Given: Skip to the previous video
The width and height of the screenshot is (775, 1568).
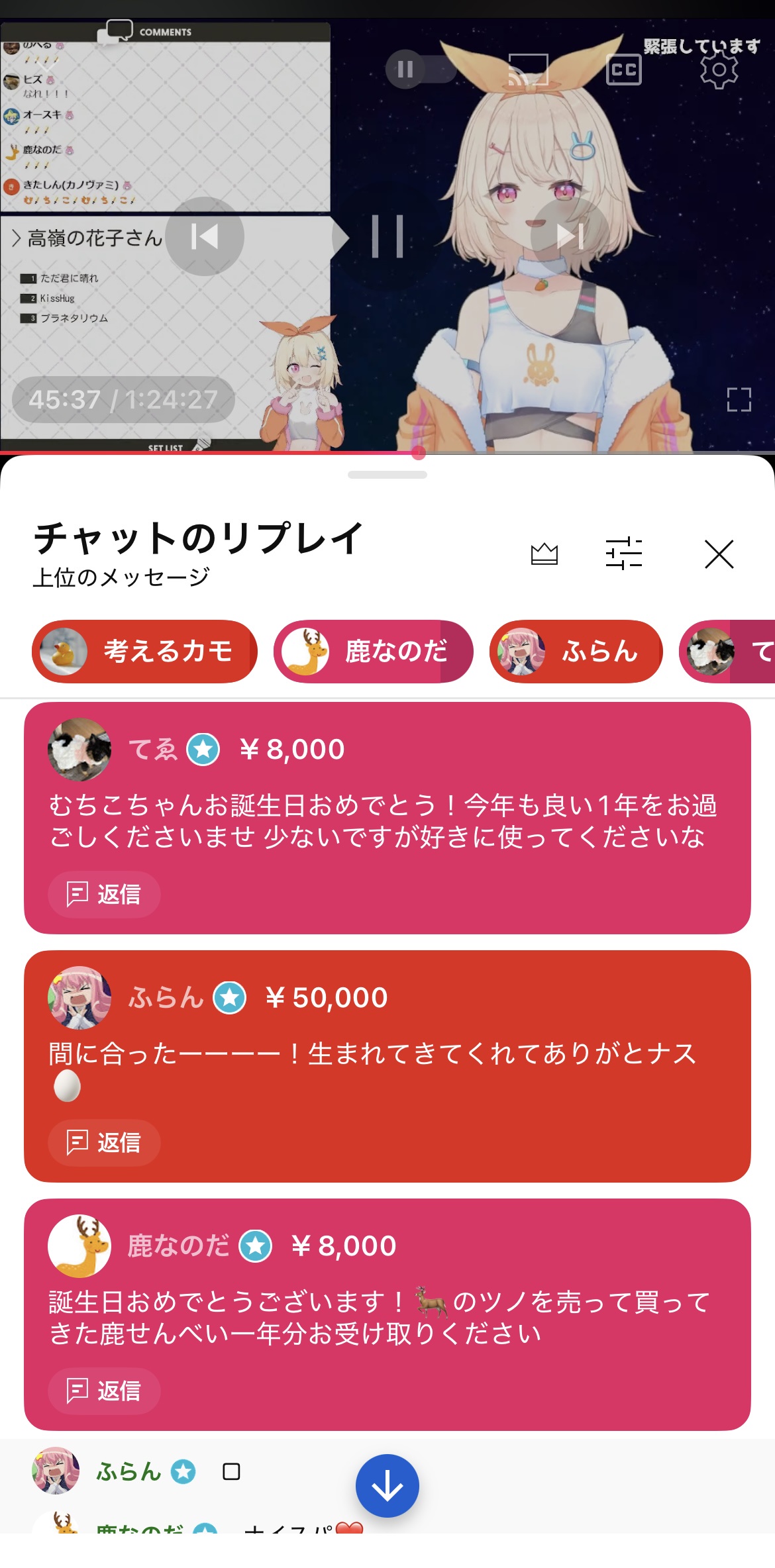Looking at the screenshot, I should [x=204, y=236].
